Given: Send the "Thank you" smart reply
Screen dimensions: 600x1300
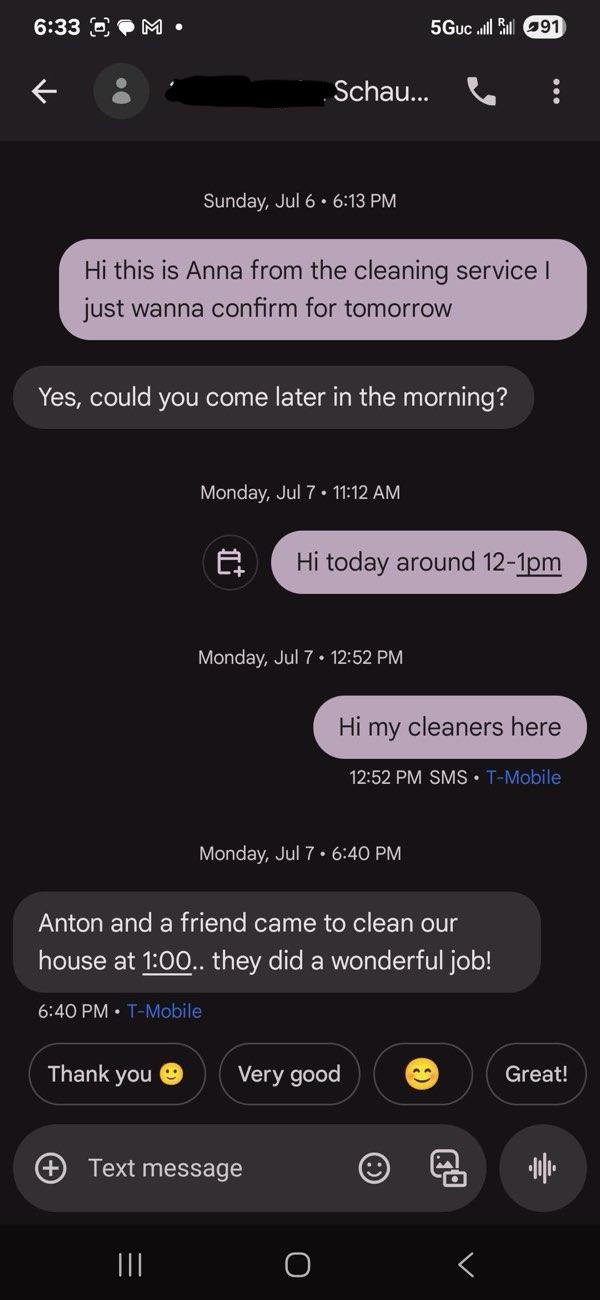Looking at the screenshot, I should (x=117, y=1074).
